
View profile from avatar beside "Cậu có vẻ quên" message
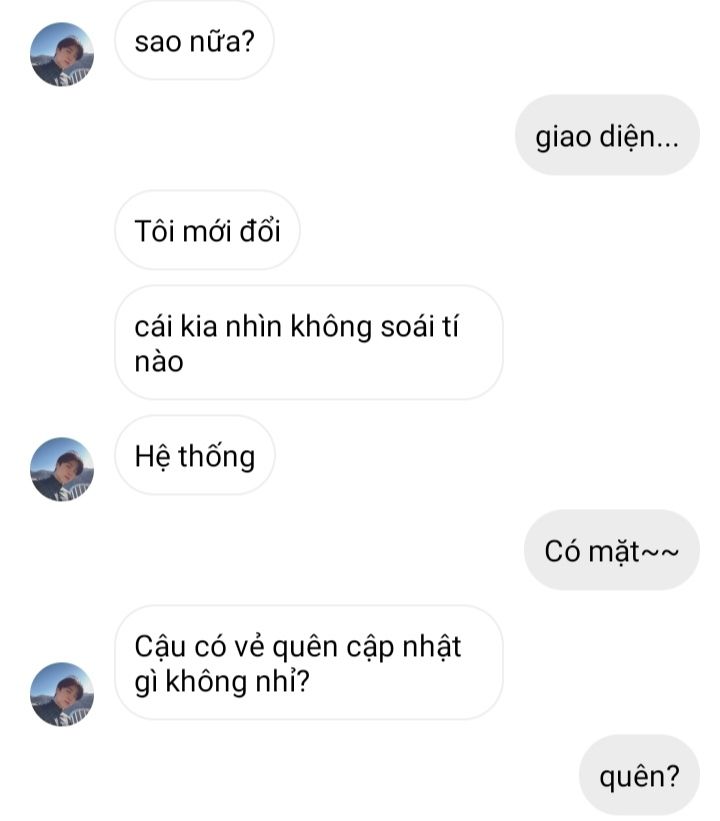(62, 693)
